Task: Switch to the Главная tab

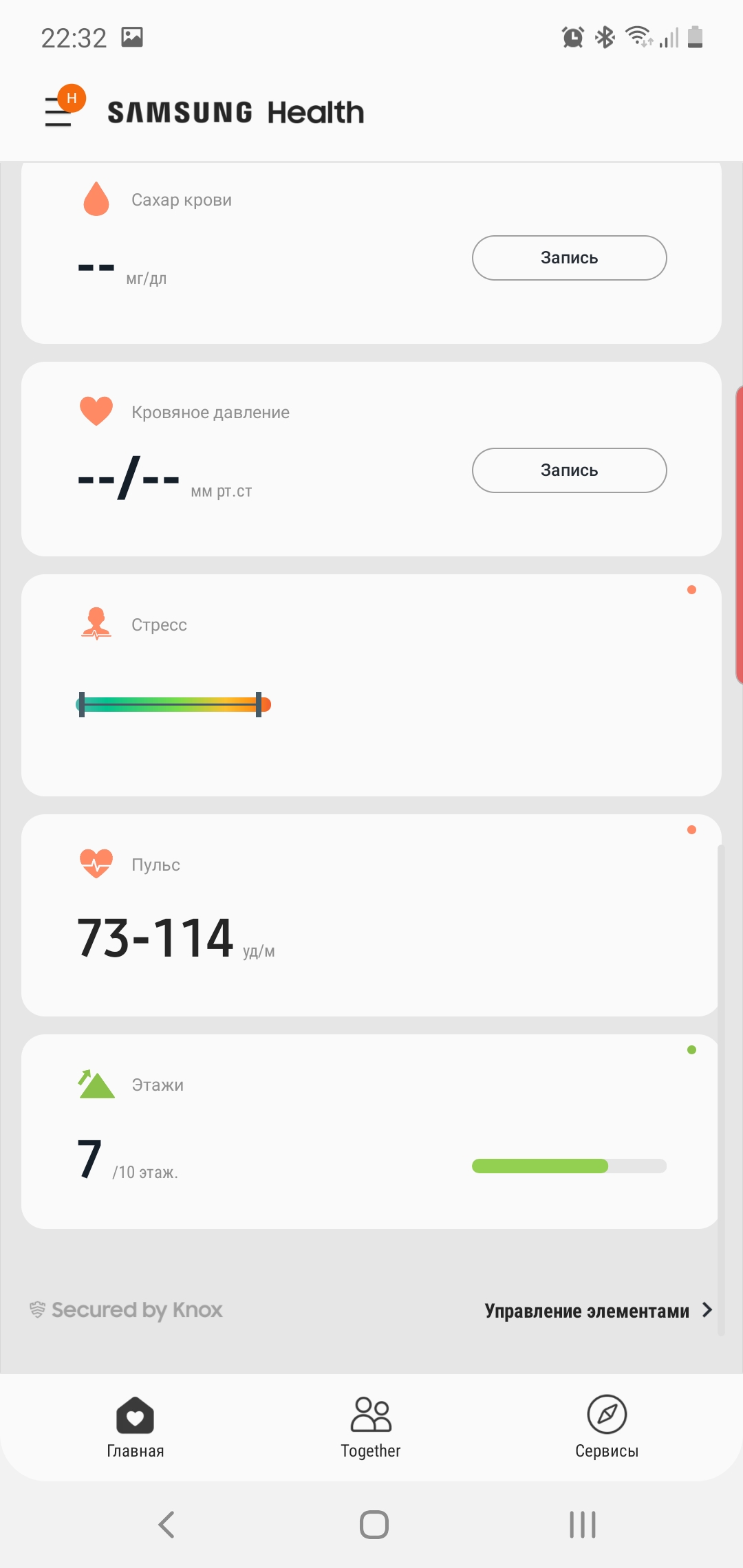Action: click(136, 1427)
